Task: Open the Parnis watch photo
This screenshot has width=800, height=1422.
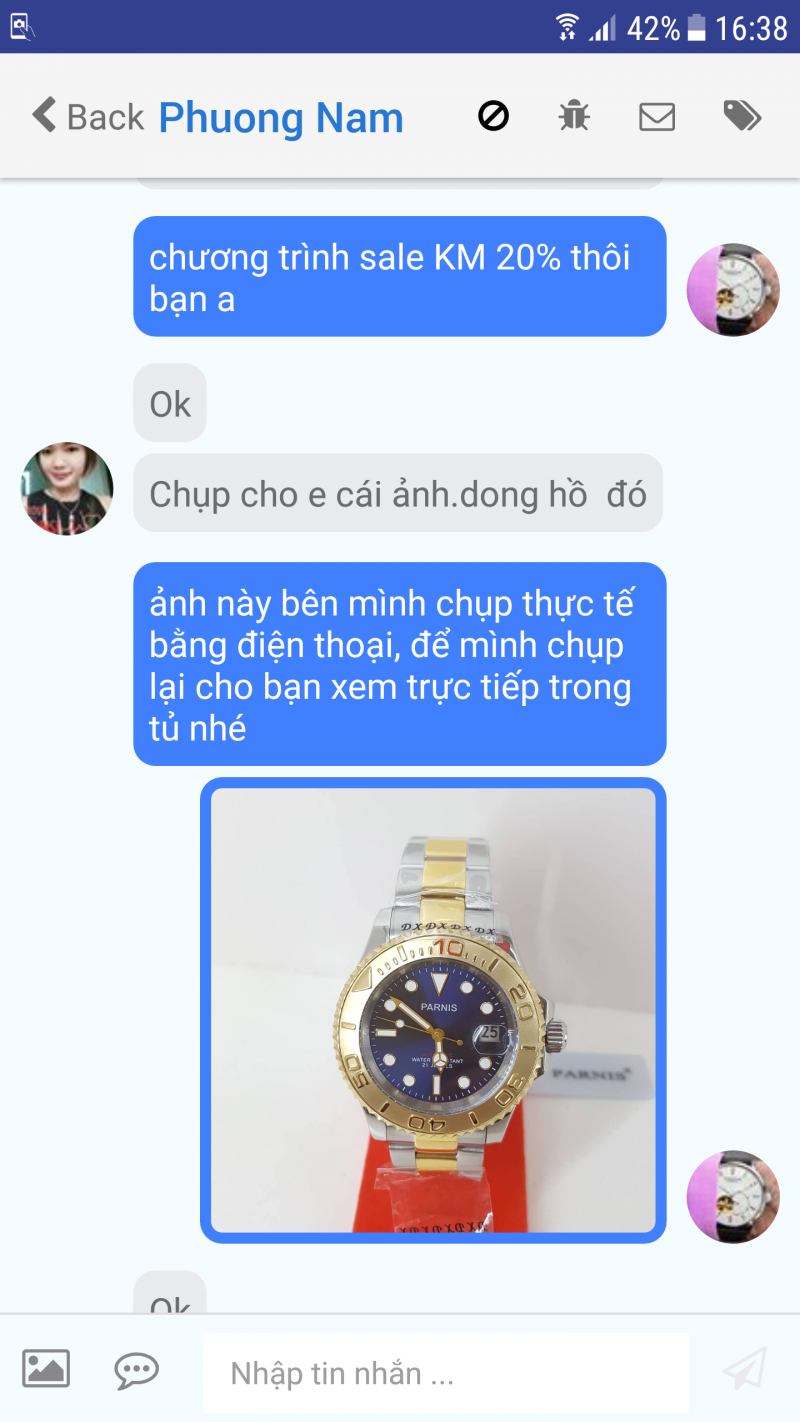Action: click(x=433, y=1010)
